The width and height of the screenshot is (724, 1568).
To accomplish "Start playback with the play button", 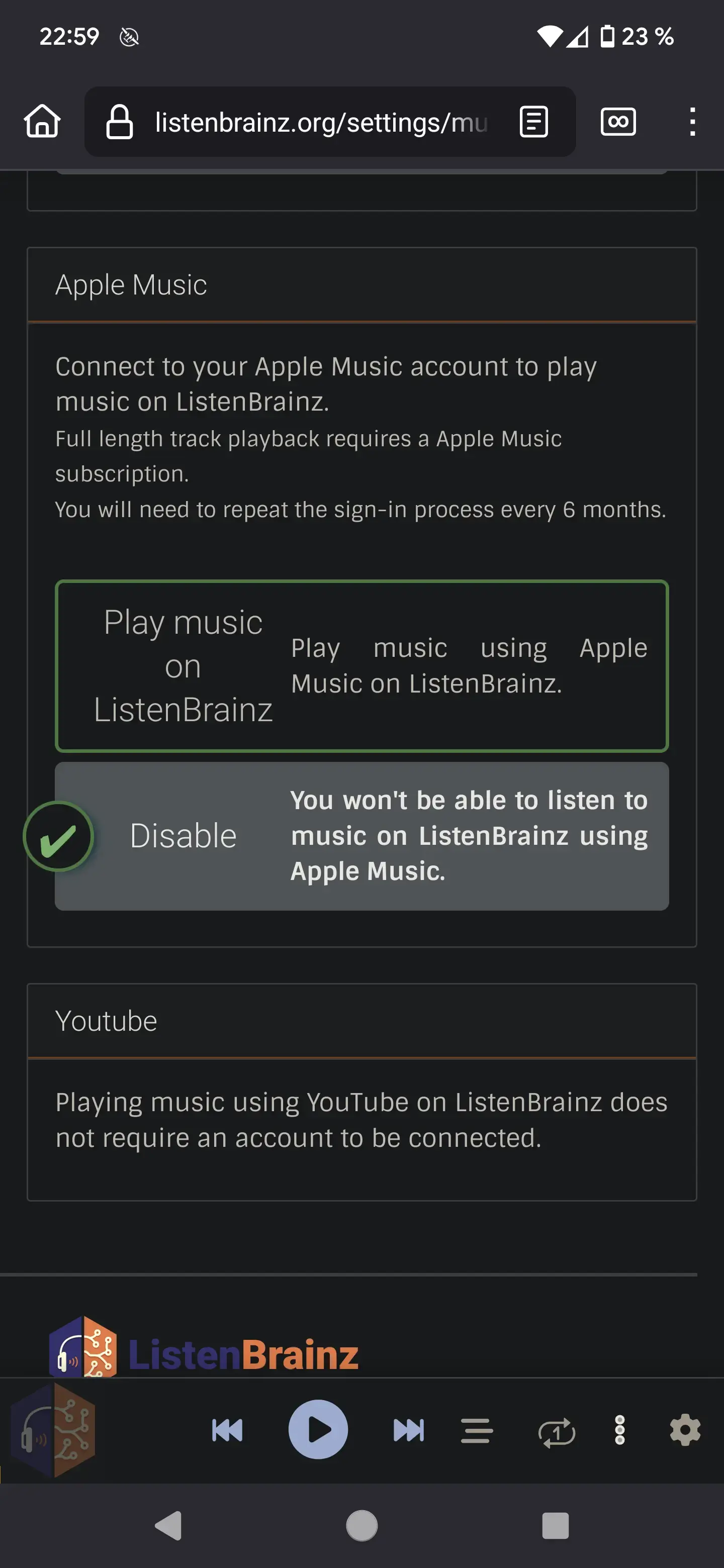I will 318,1429.
